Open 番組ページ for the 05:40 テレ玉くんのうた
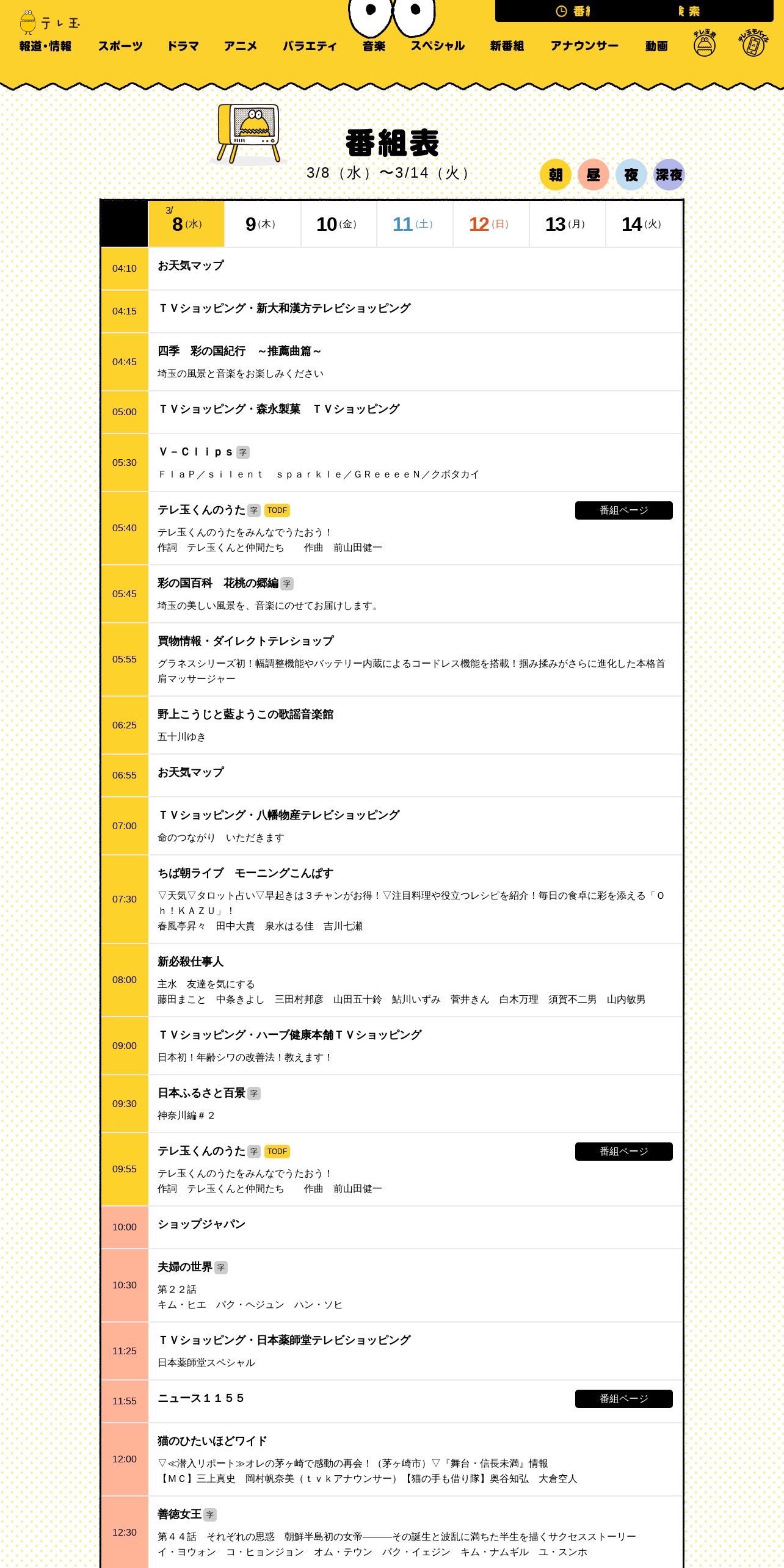 pos(623,510)
